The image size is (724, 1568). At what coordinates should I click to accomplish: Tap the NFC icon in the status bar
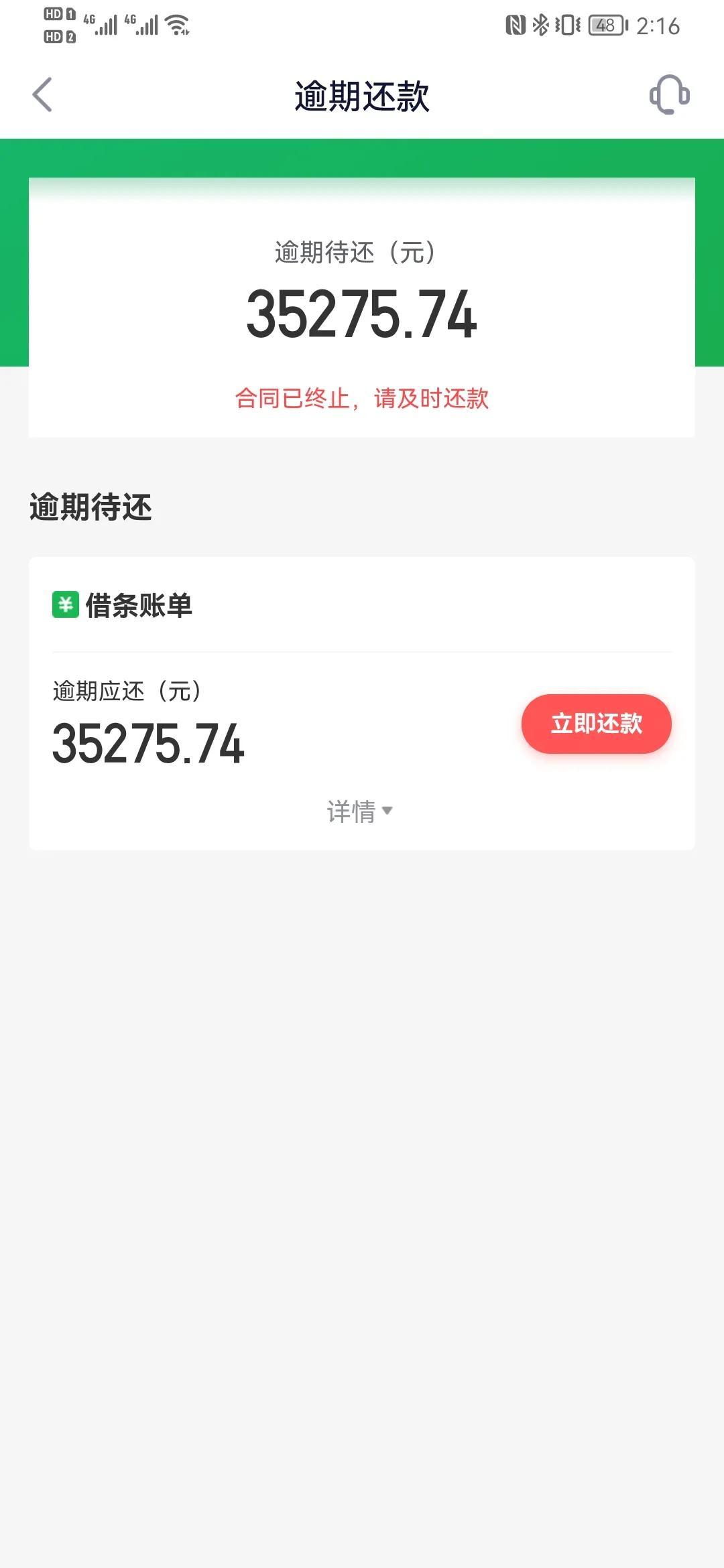tap(514, 23)
